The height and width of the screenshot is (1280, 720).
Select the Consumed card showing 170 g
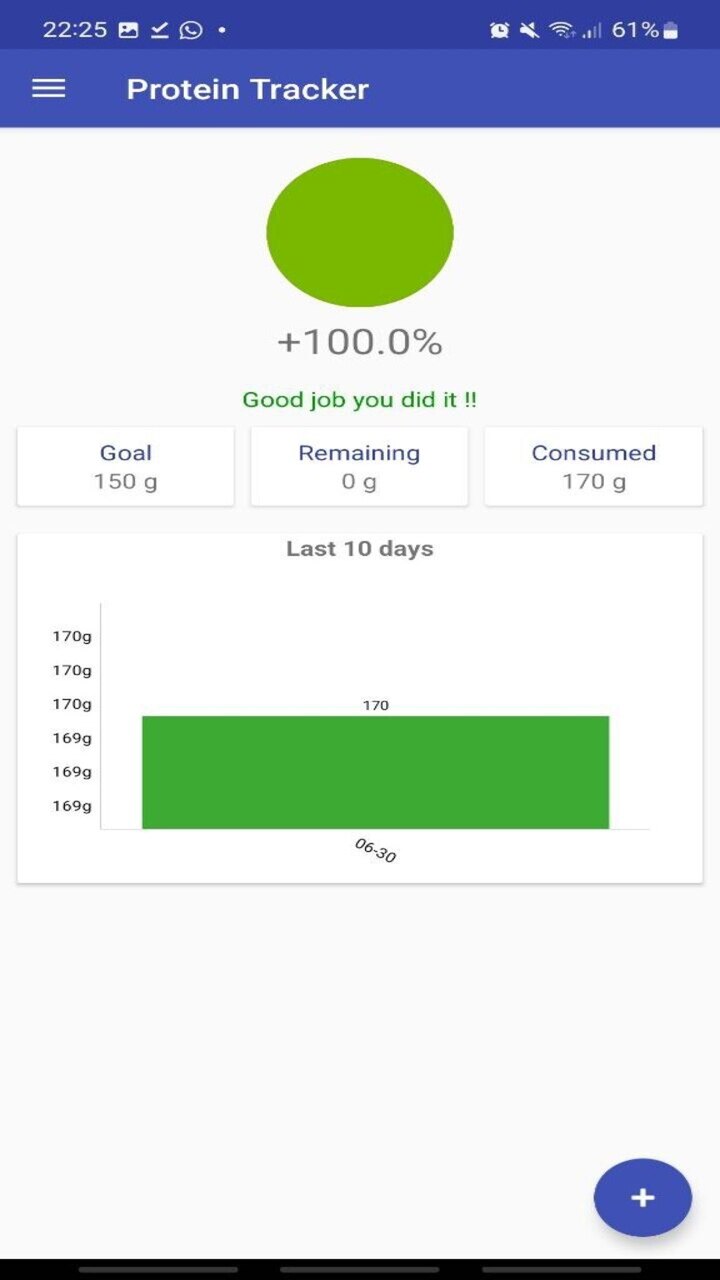click(x=593, y=466)
